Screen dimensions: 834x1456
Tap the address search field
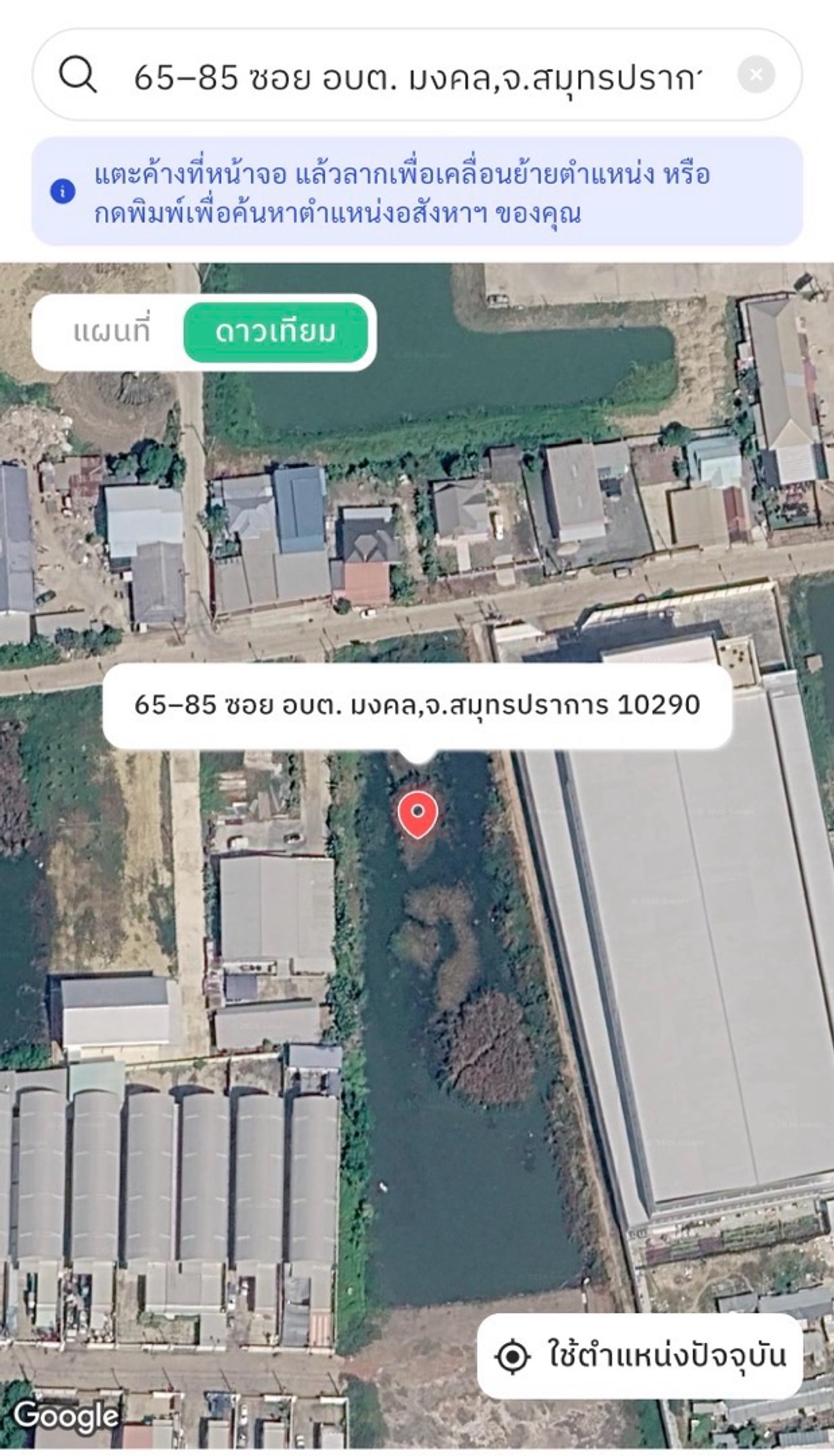point(417,76)
